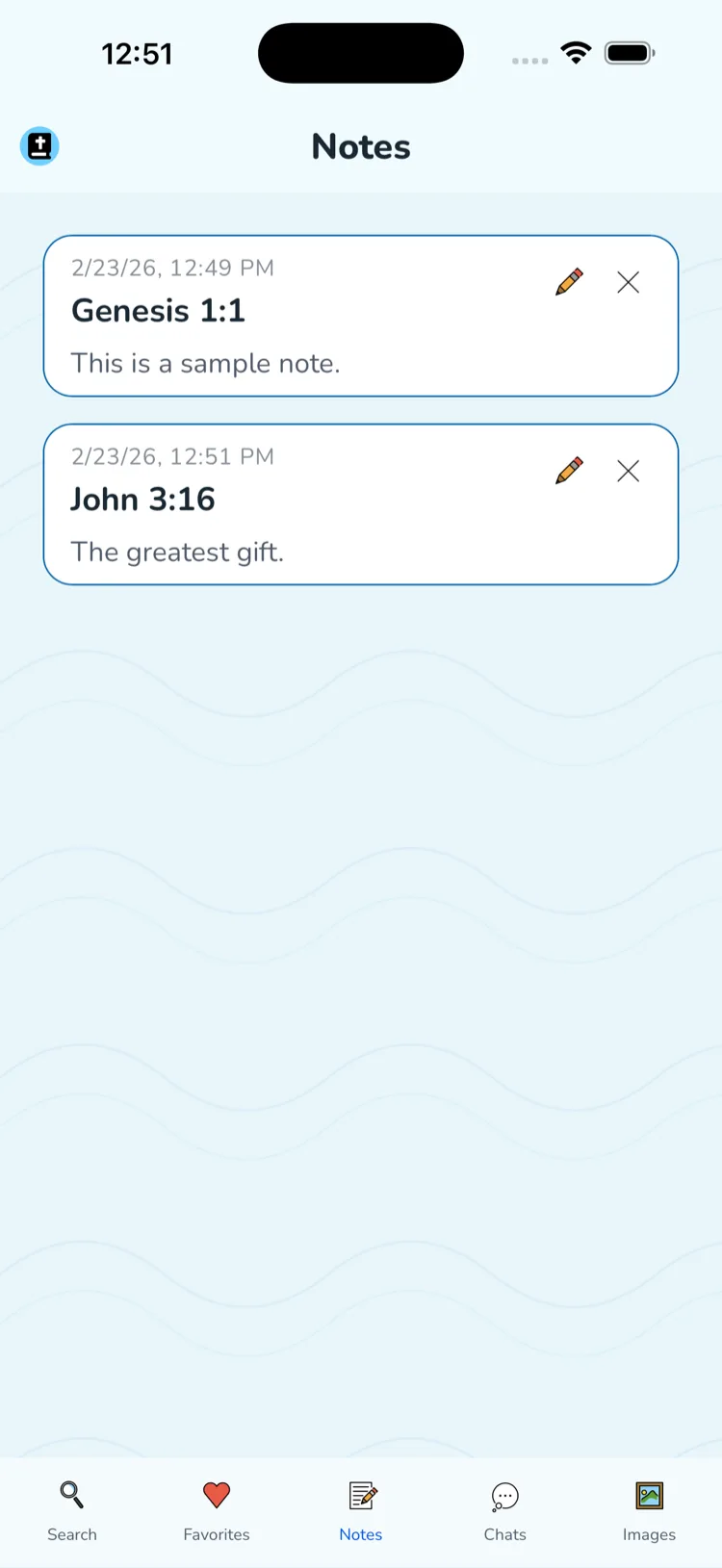Tap the Notes header title
The image size is (722, 1568).
pyautogui.click(x=360, y=146)
